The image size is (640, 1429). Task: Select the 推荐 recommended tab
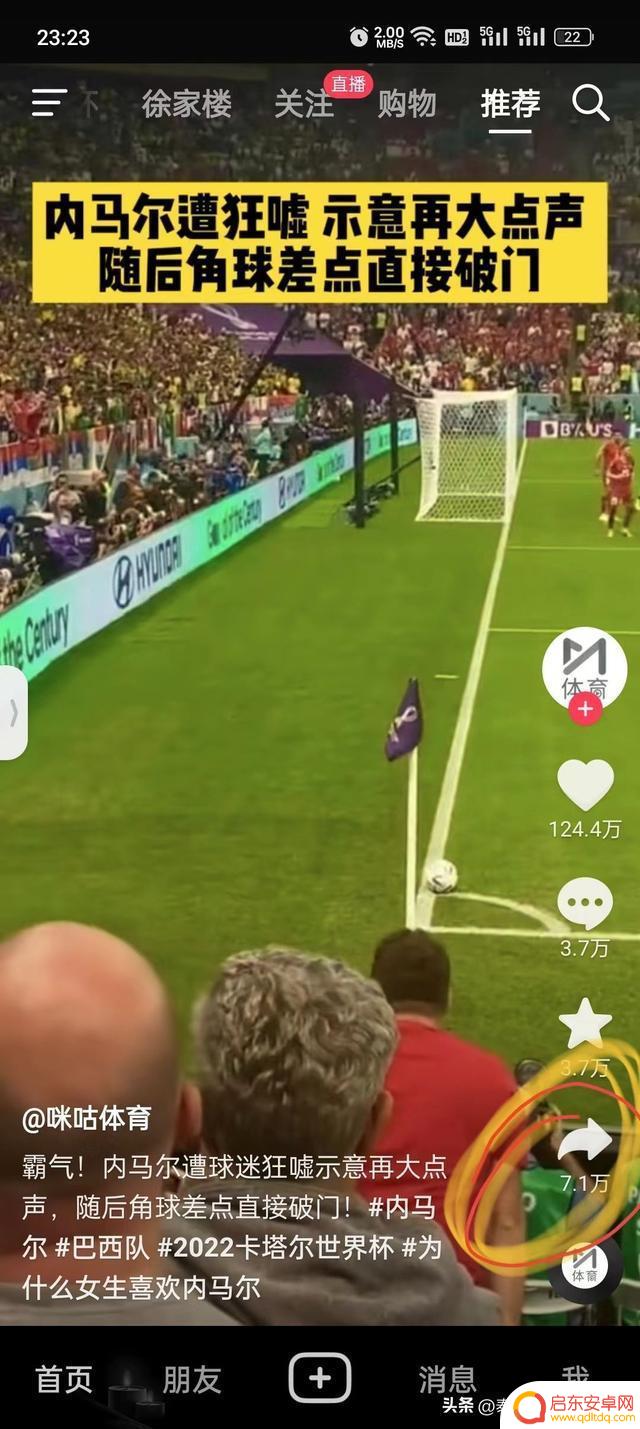coord(510,104)
